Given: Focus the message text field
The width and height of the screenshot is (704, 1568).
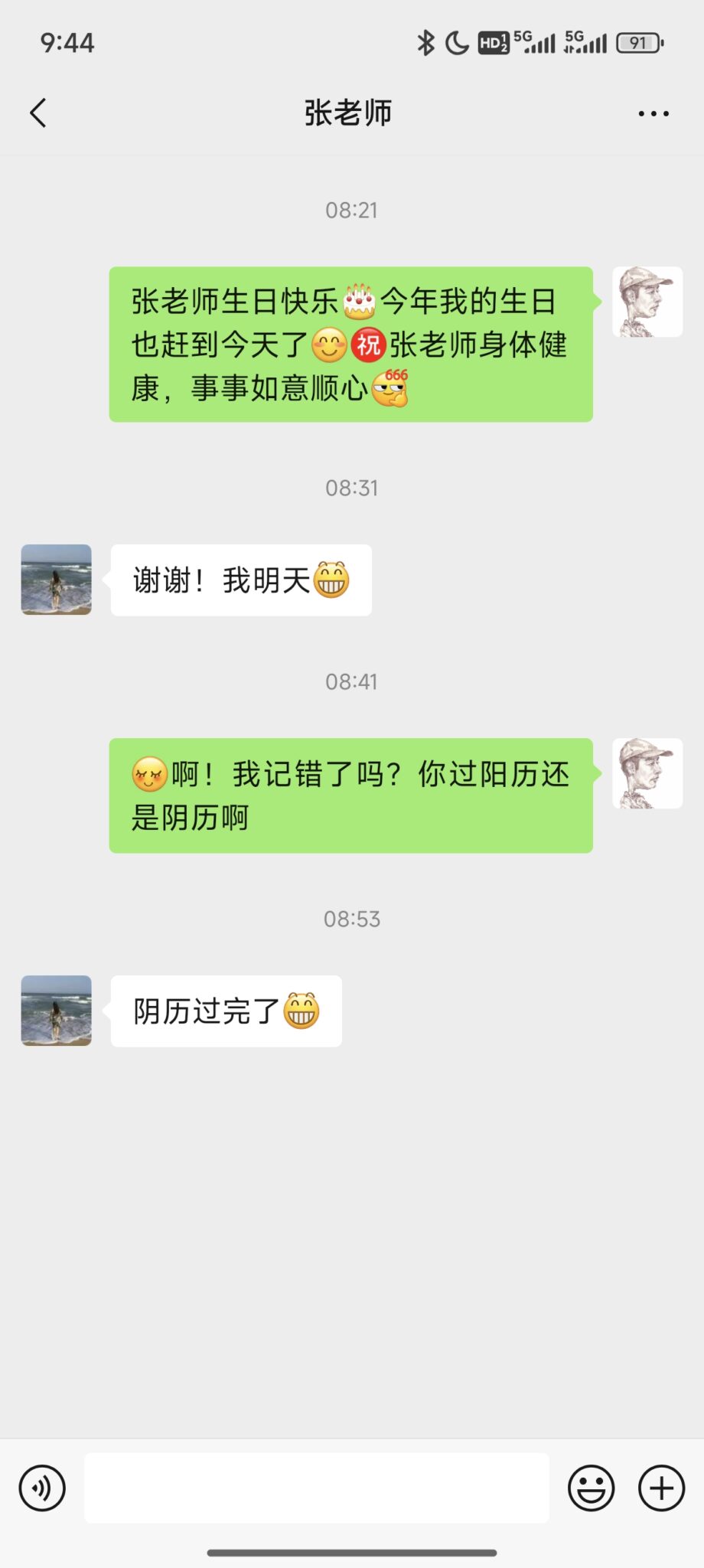Looking at the screenshot, I should coord(317,1488).
